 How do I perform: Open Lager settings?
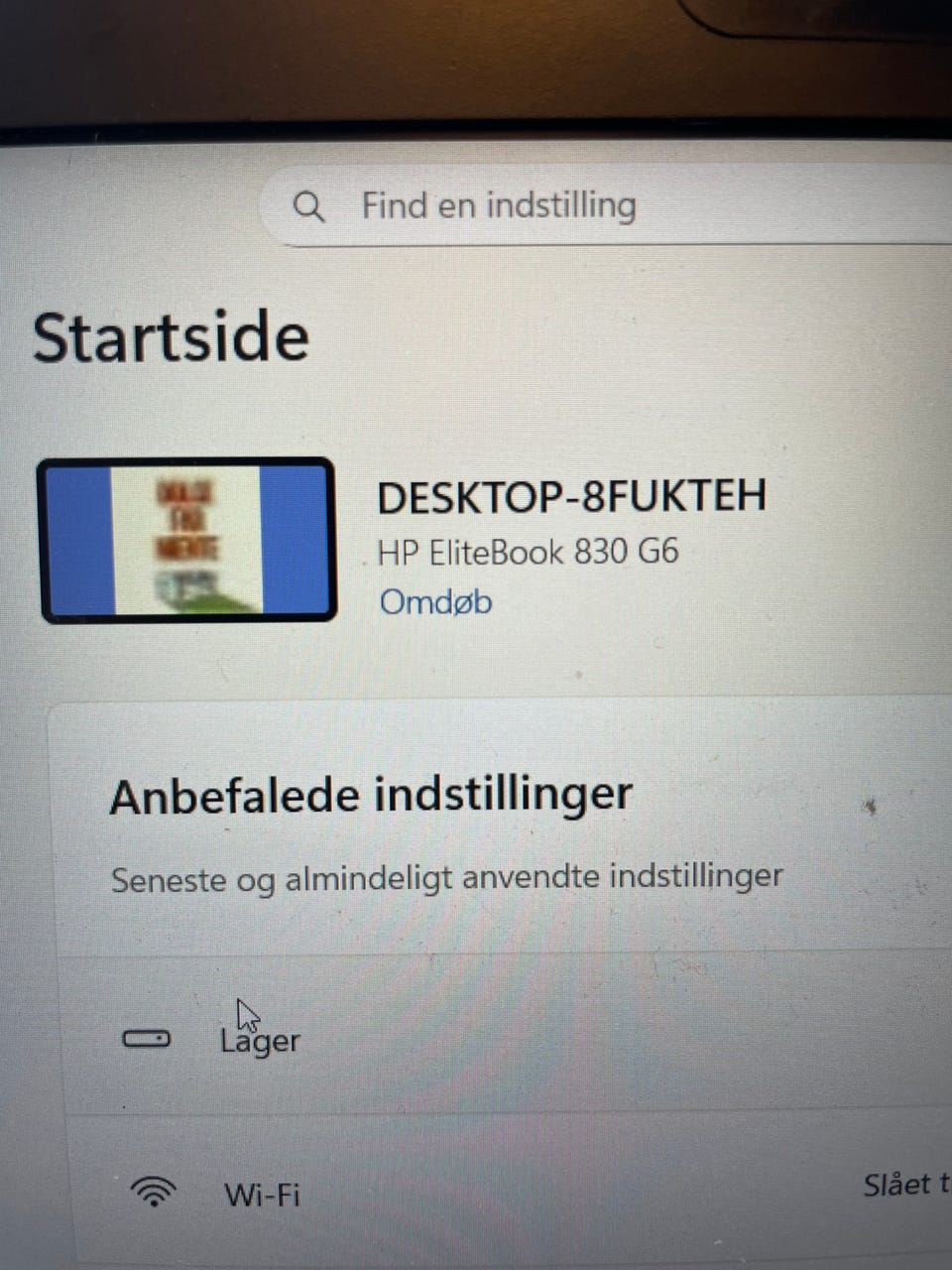click(261, 1041)
